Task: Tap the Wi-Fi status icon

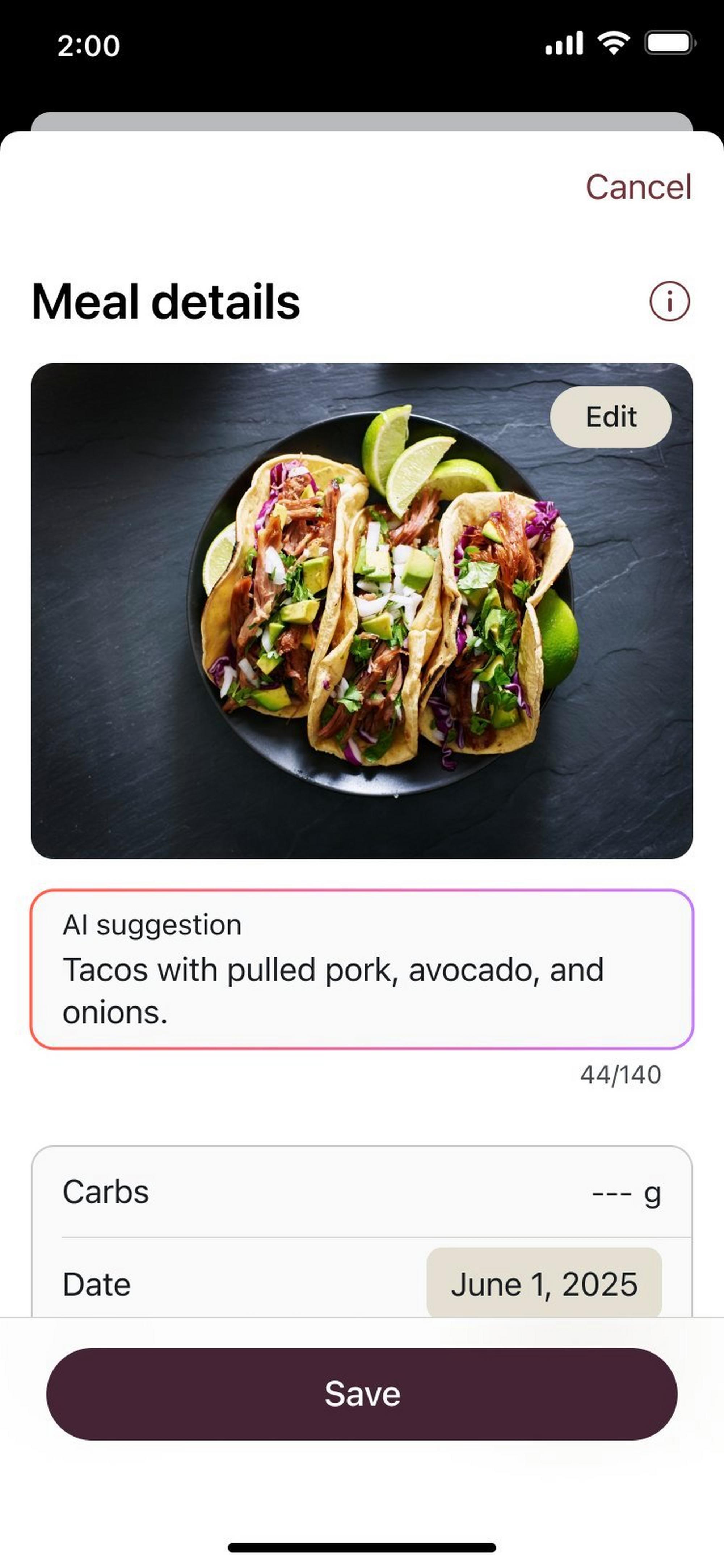Action: point(616,42)
